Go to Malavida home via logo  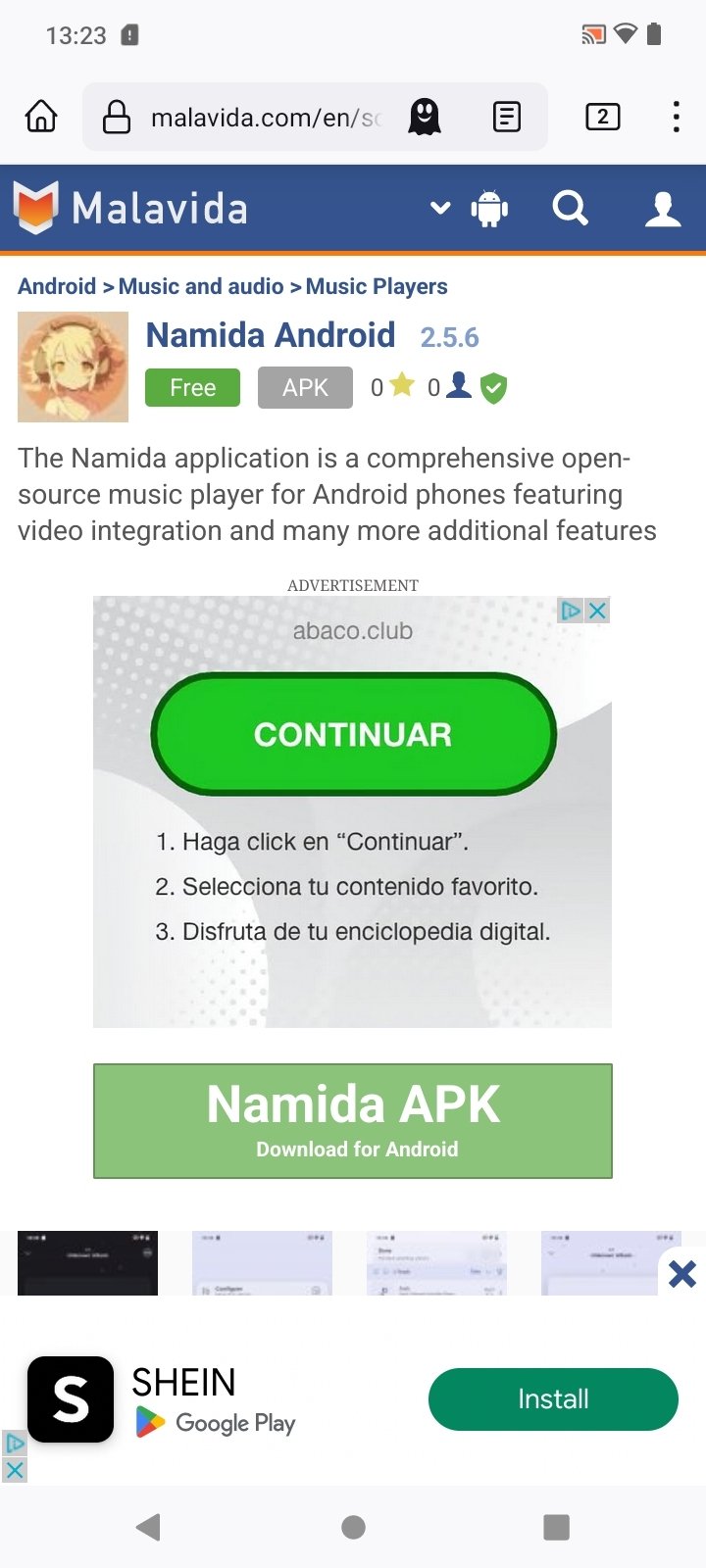[x=131, y=209]
